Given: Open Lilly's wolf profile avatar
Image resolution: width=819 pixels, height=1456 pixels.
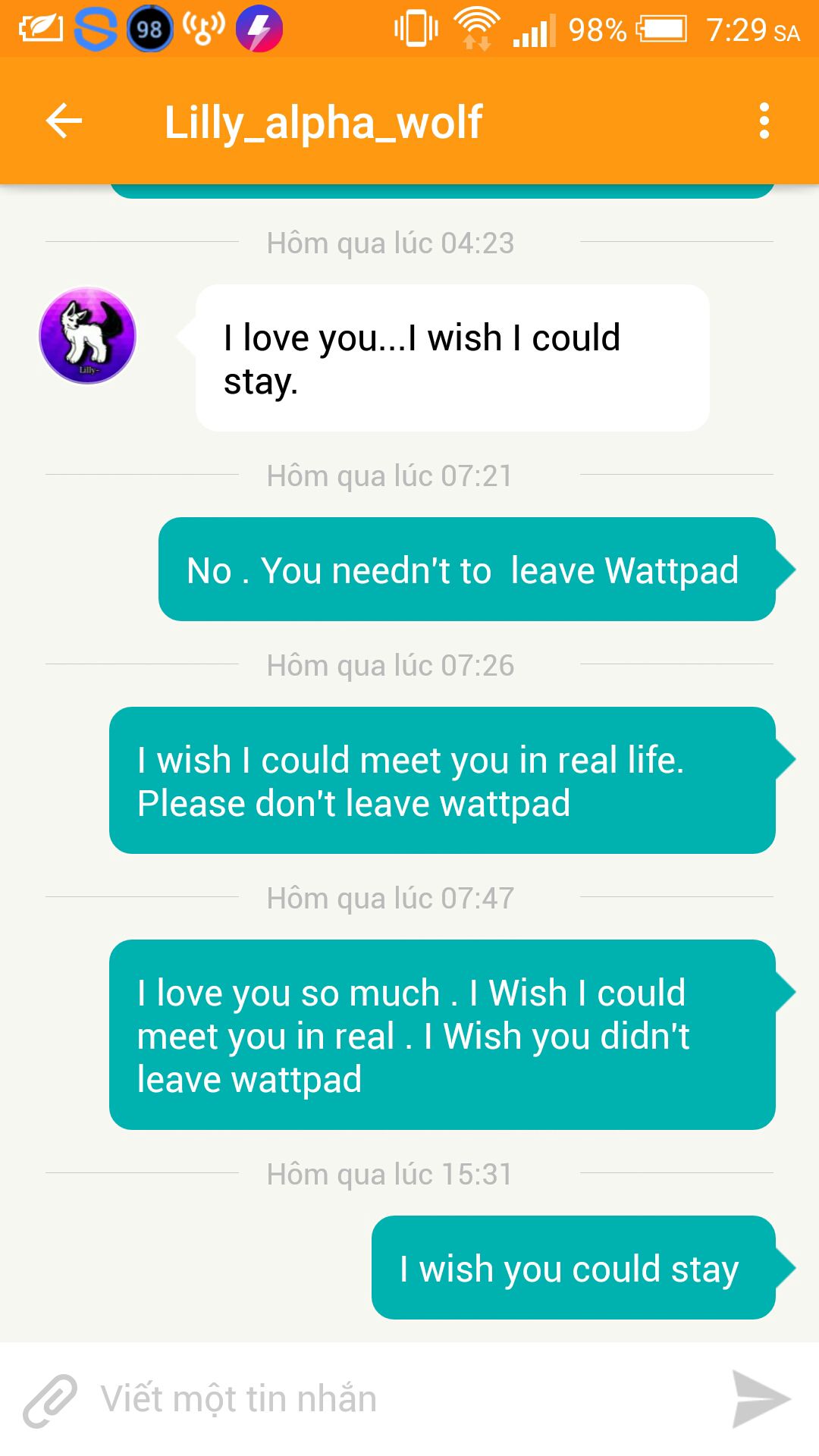Looking at the screenshot, I should [x=88, y=335].
